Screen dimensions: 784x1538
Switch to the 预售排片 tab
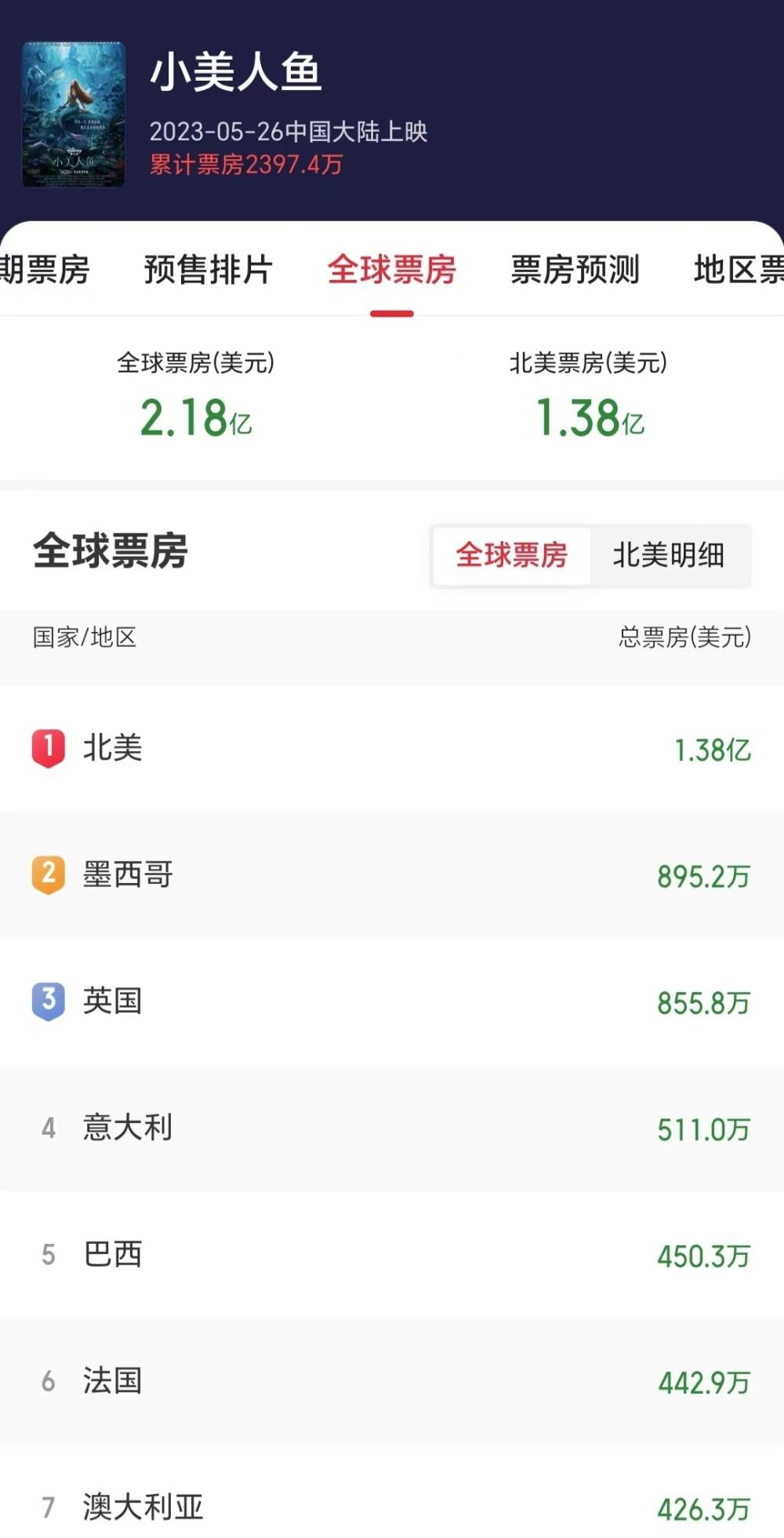209,270
